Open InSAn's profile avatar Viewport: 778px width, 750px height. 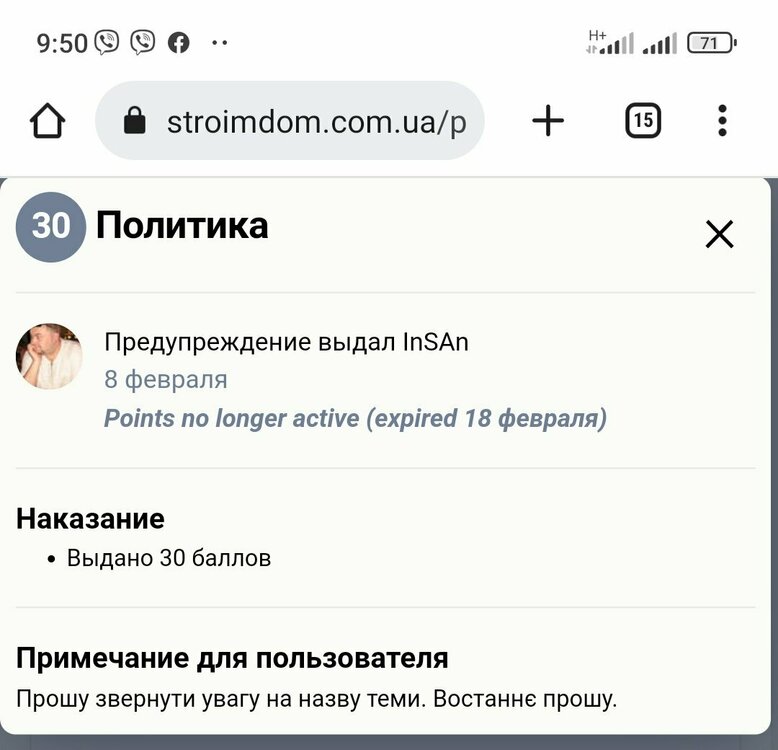[x=49, y=356]
